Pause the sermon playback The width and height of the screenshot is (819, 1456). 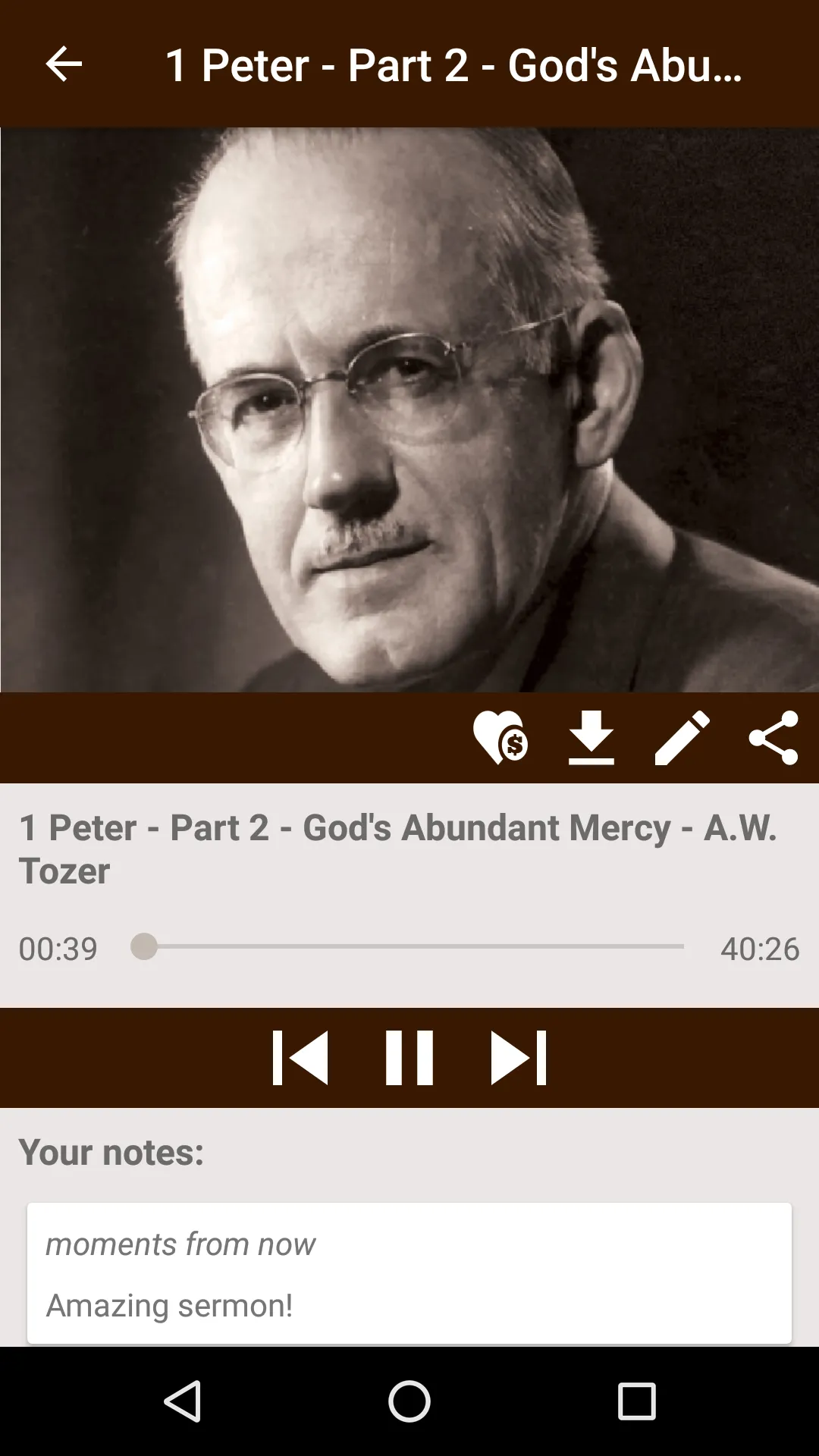coord(409,1059)
